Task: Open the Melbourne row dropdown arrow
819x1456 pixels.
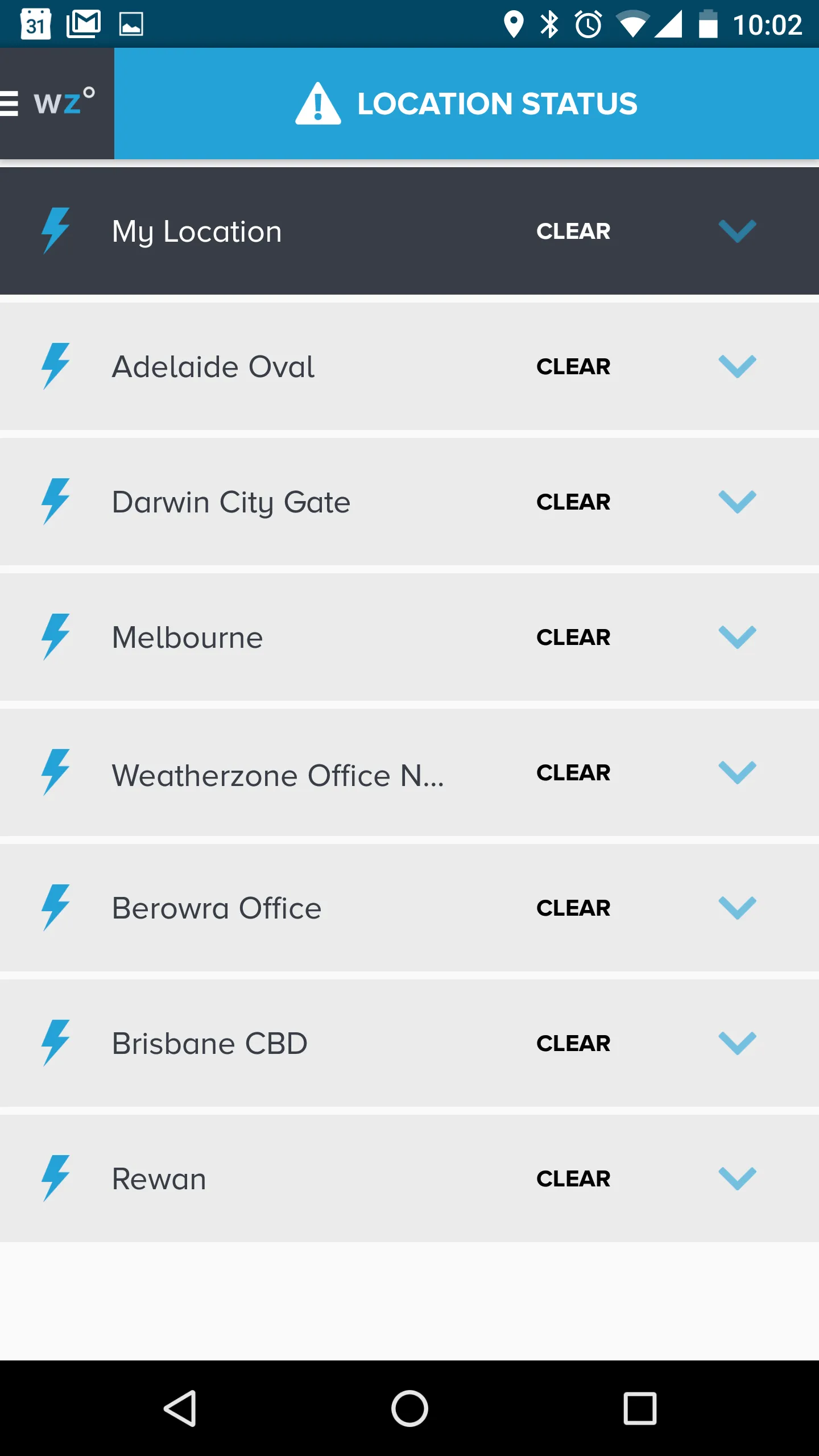Action: tap(738, 637)
